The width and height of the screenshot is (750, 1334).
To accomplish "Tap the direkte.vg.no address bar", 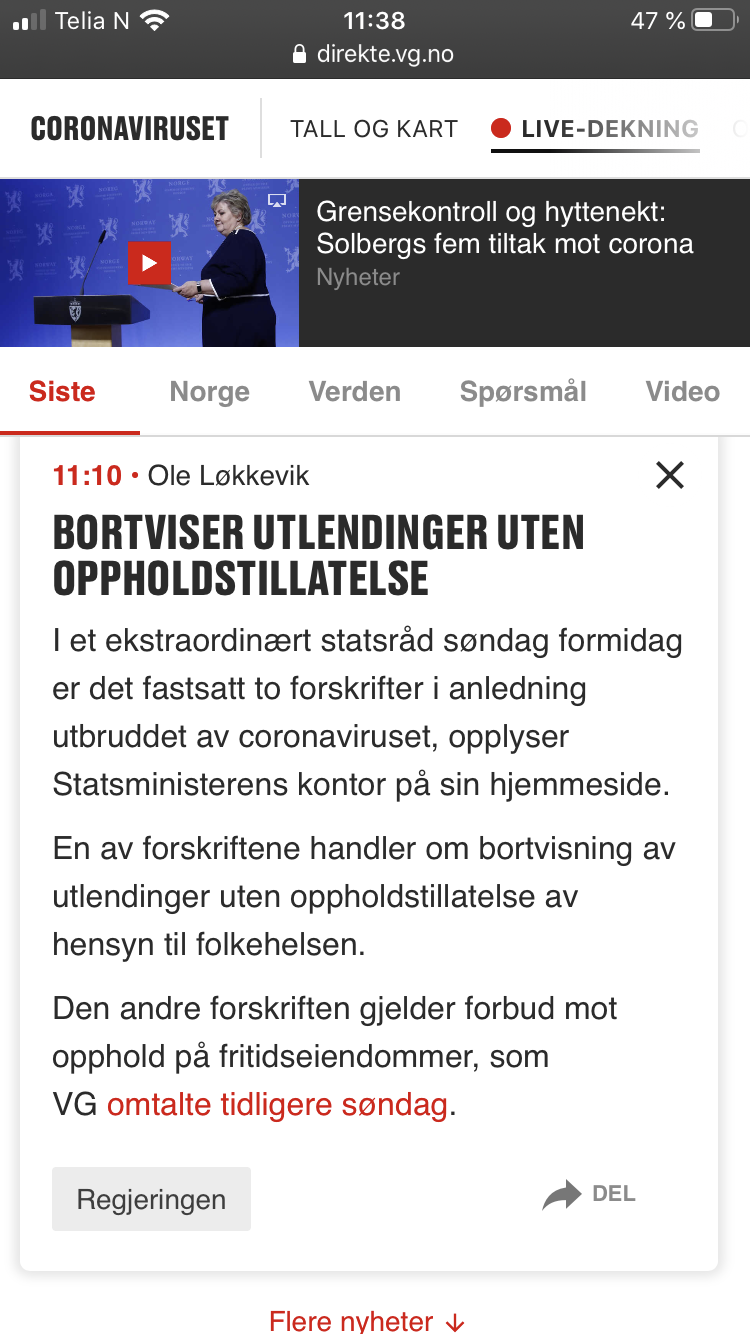I will [374, 54].
